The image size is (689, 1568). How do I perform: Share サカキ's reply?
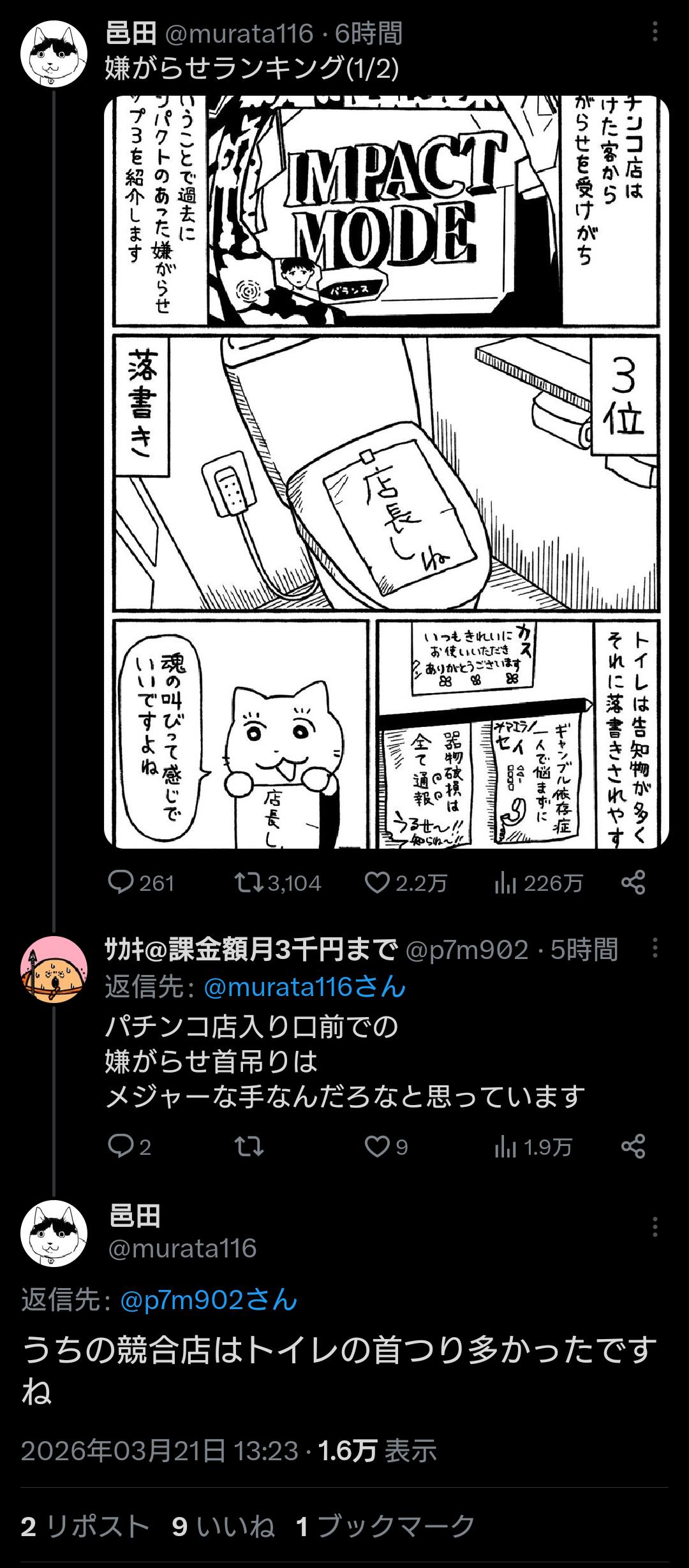[x=633, y=1147]
